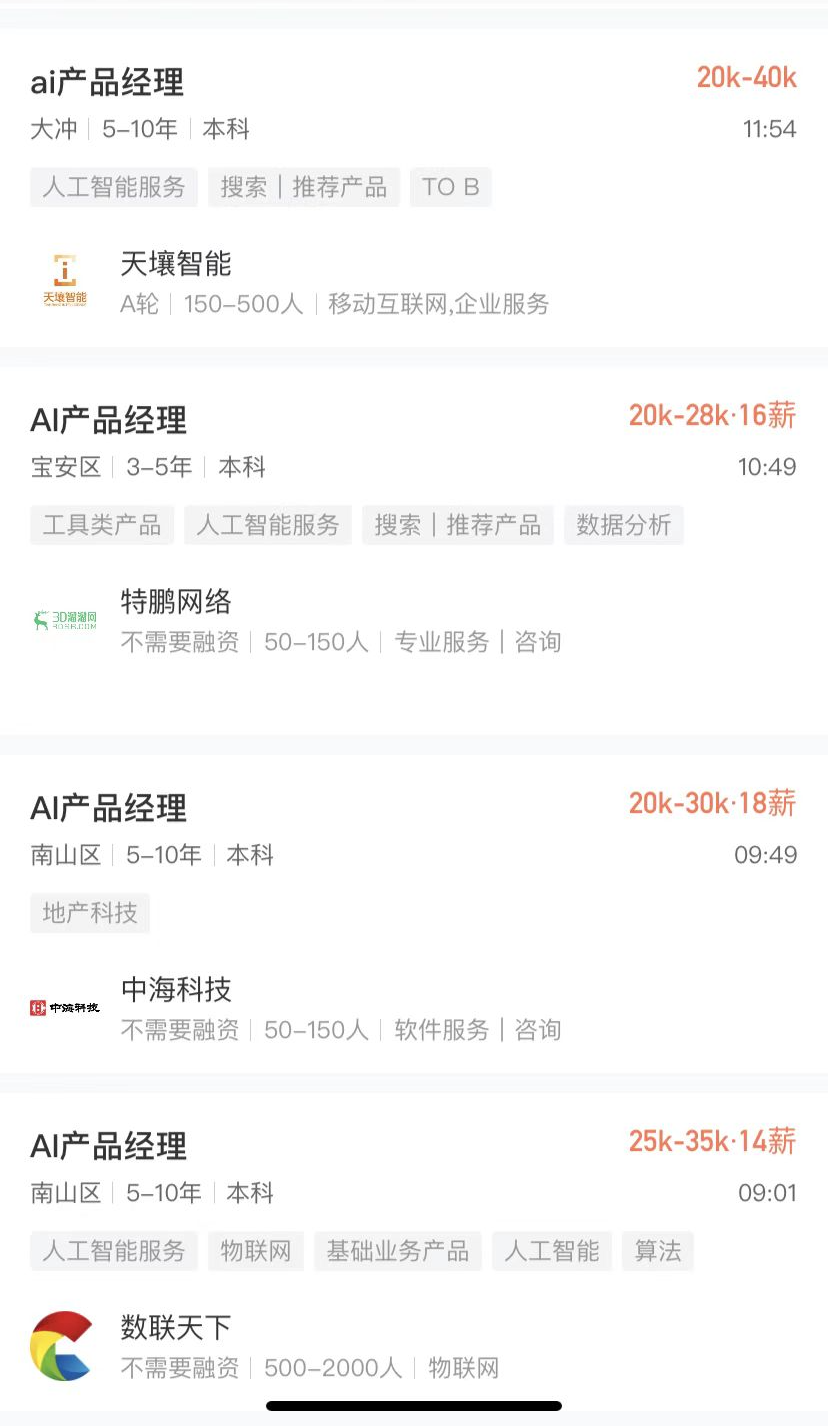Open the 天壤智能 ai产品经理 job listing
Image resolution: width=828 pixels, height=1426 pixels.
[107, 82]
